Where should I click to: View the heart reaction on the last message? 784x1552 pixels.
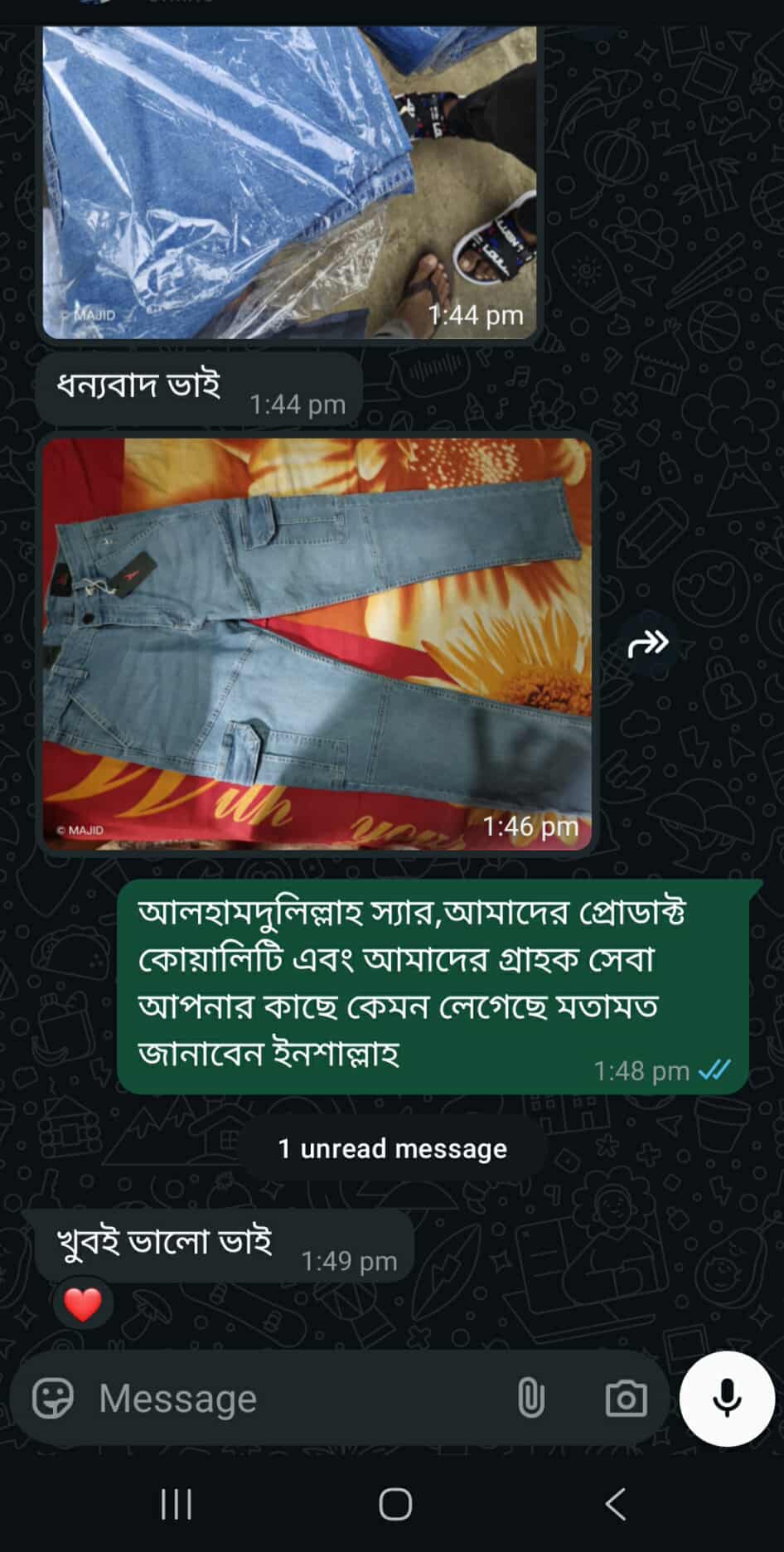click(x=83, y=1304)
